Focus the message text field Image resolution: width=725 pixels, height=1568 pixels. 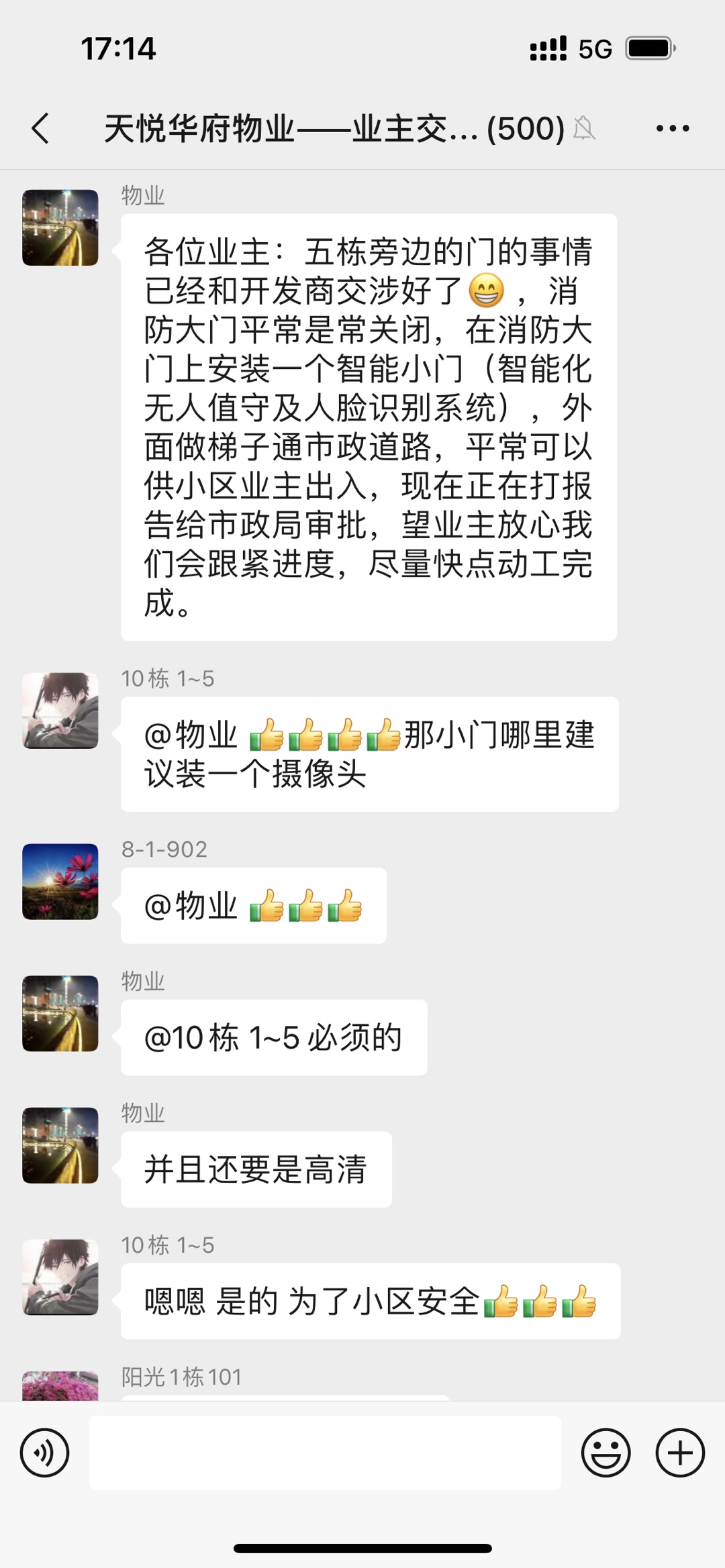point(325,1453)
